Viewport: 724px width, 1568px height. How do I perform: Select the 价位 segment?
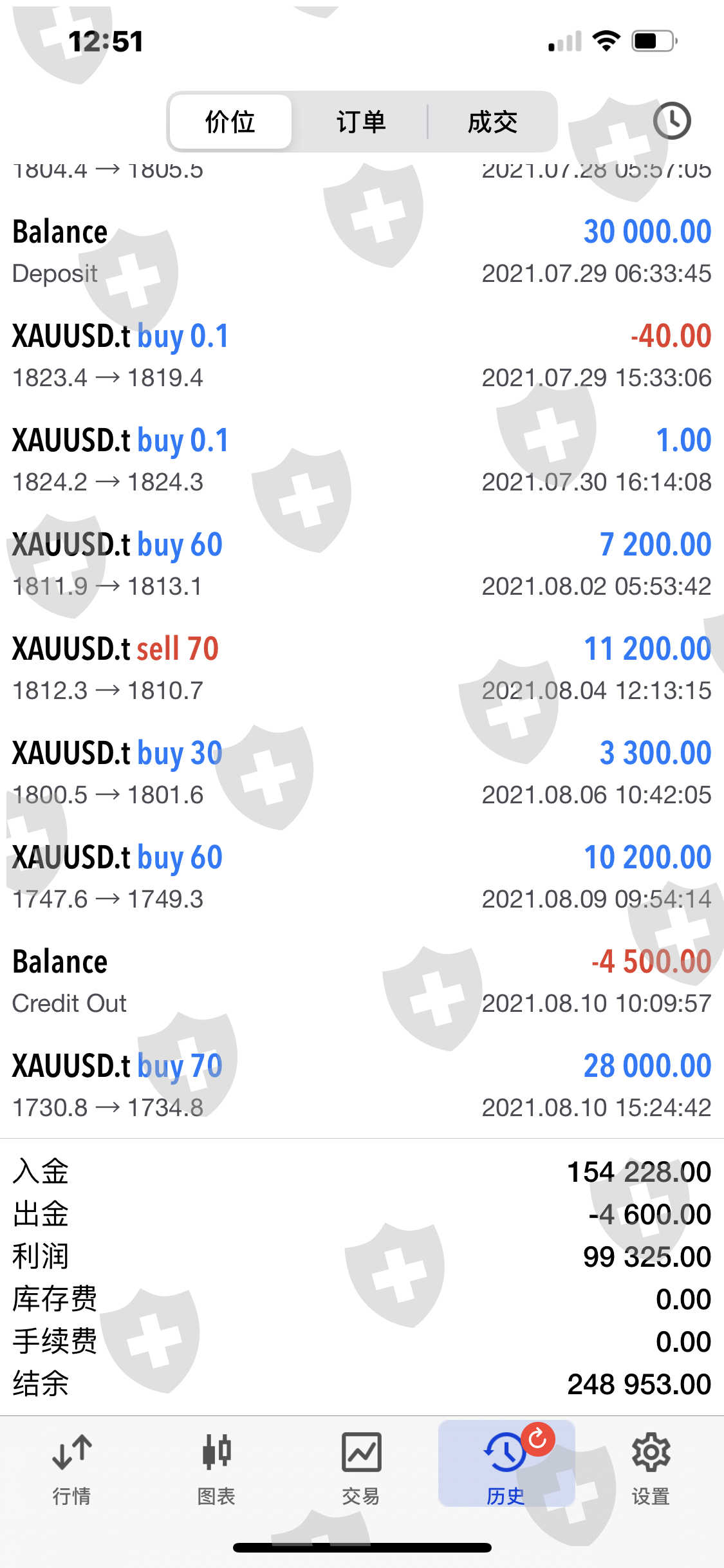pyautogui.click(x=230, y=122)
